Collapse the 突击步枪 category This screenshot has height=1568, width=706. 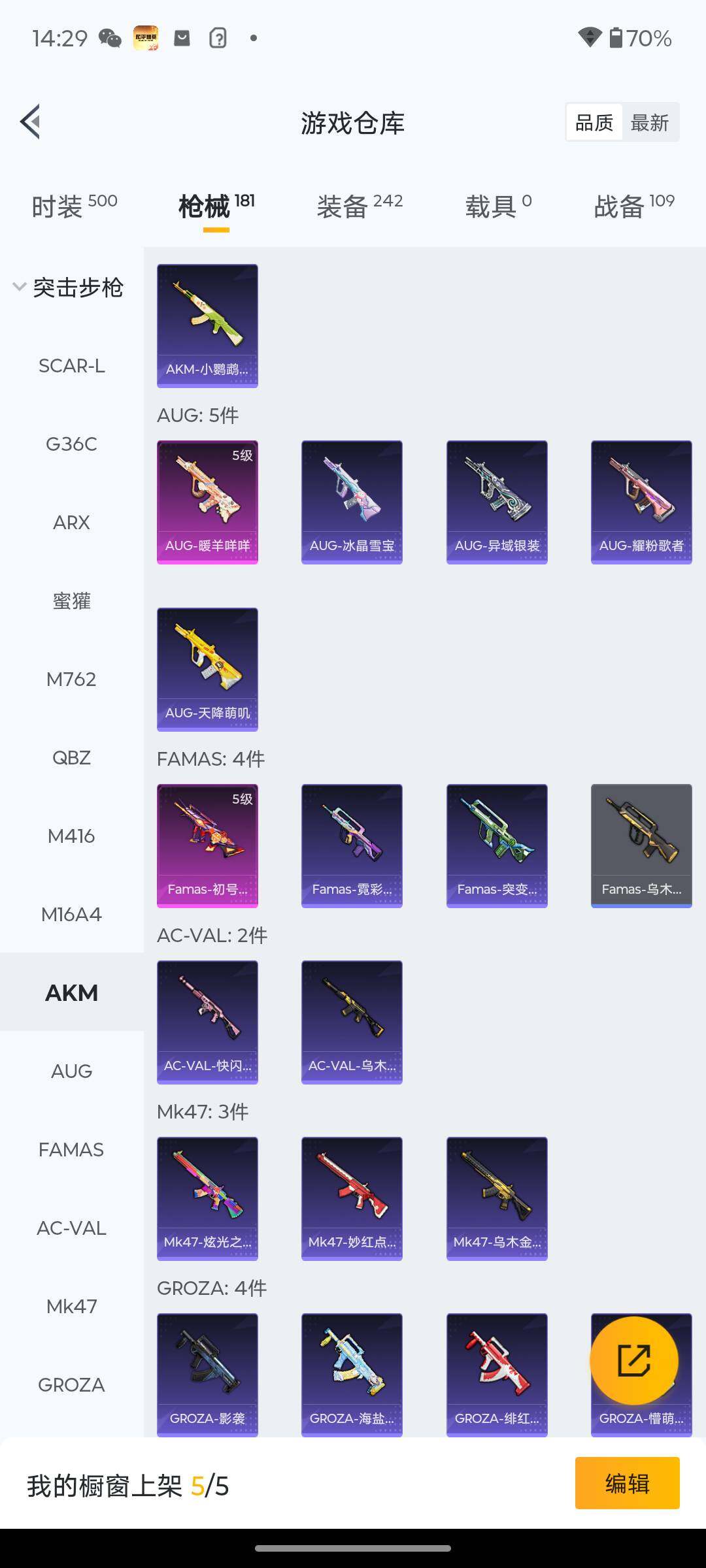(68, 287)
